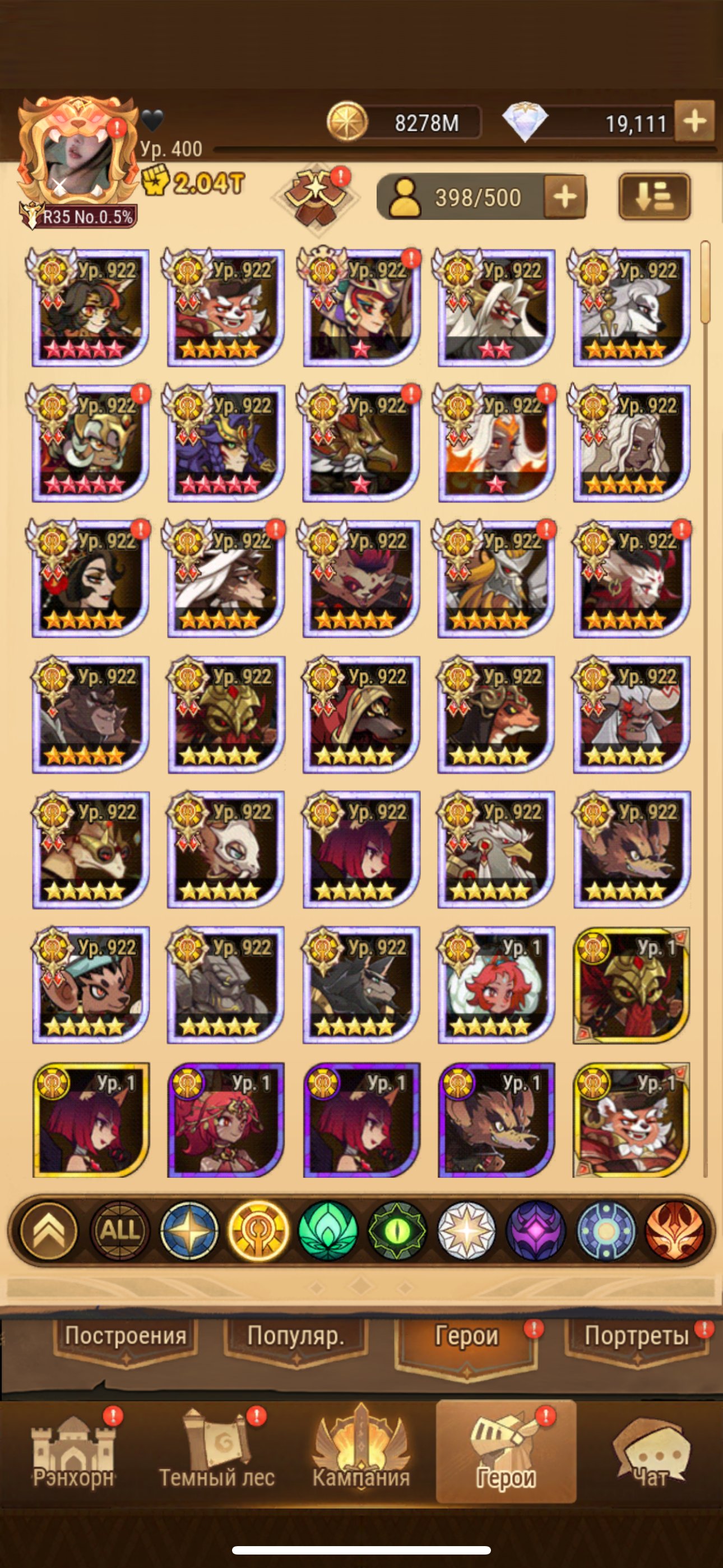Go to the Кампания screen
Image resolution: width=723 pixels, height=1568 pixels.
tap(361, 1454)
